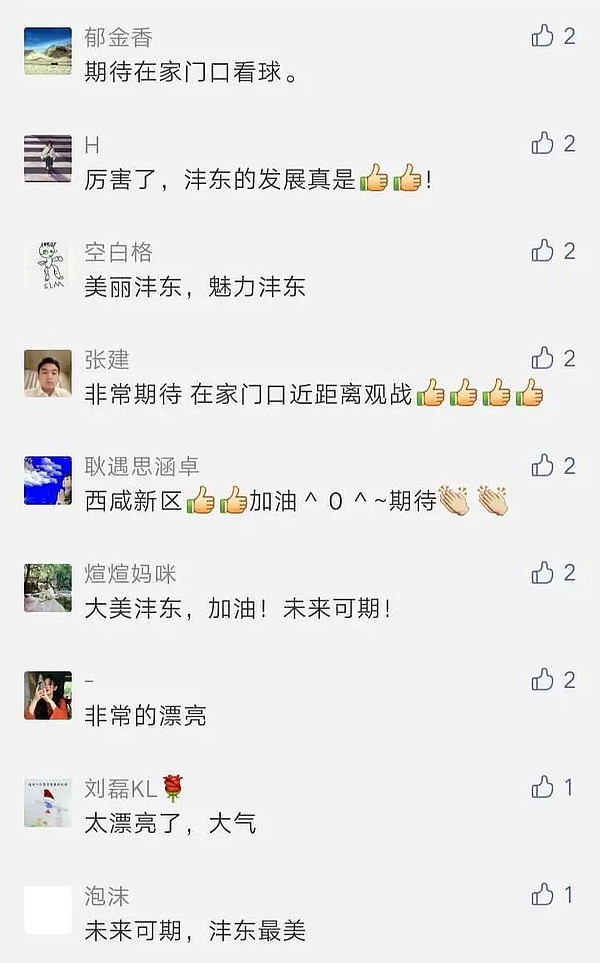The width and height of the screenshot is (600, 963).
Task: Like 郁金香's comment about watching the game
Action: [543, 37]
